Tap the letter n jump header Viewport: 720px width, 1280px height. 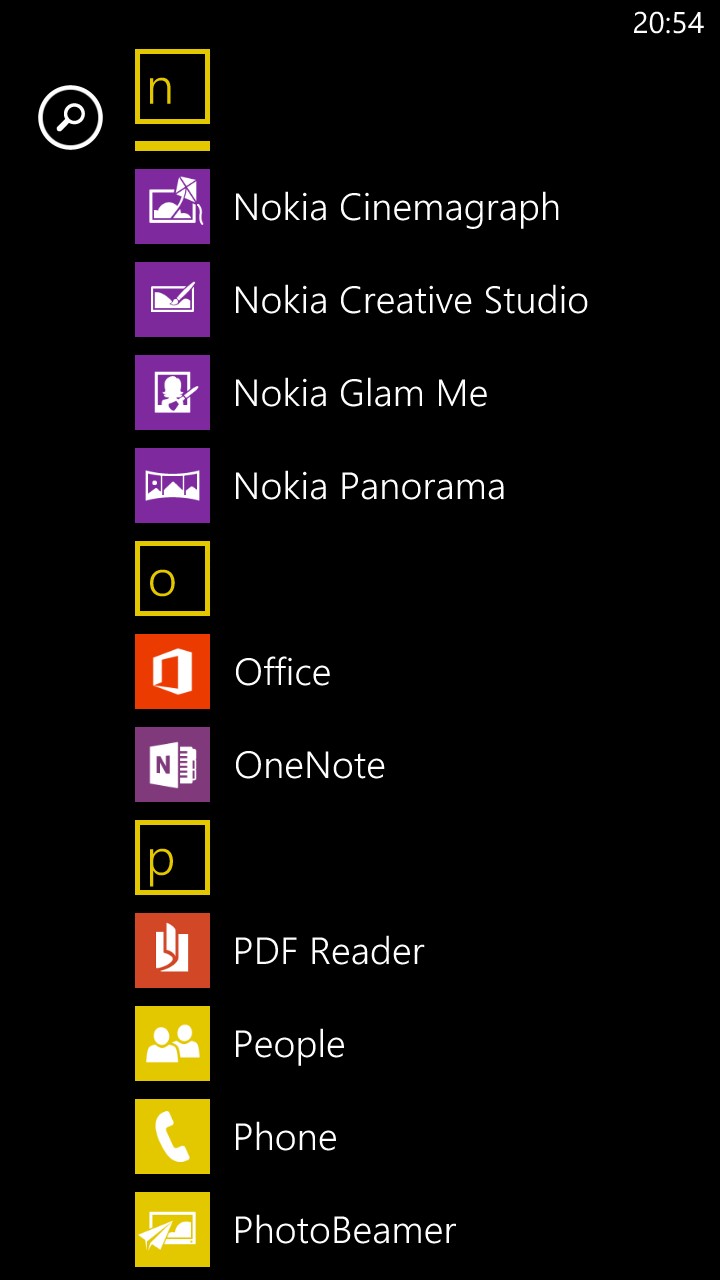point(172,87)
